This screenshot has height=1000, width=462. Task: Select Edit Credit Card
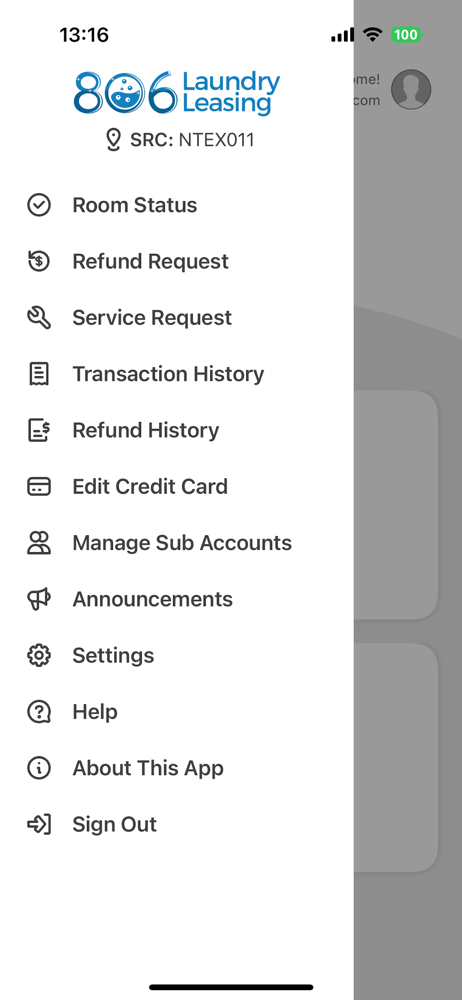point(177,487)
